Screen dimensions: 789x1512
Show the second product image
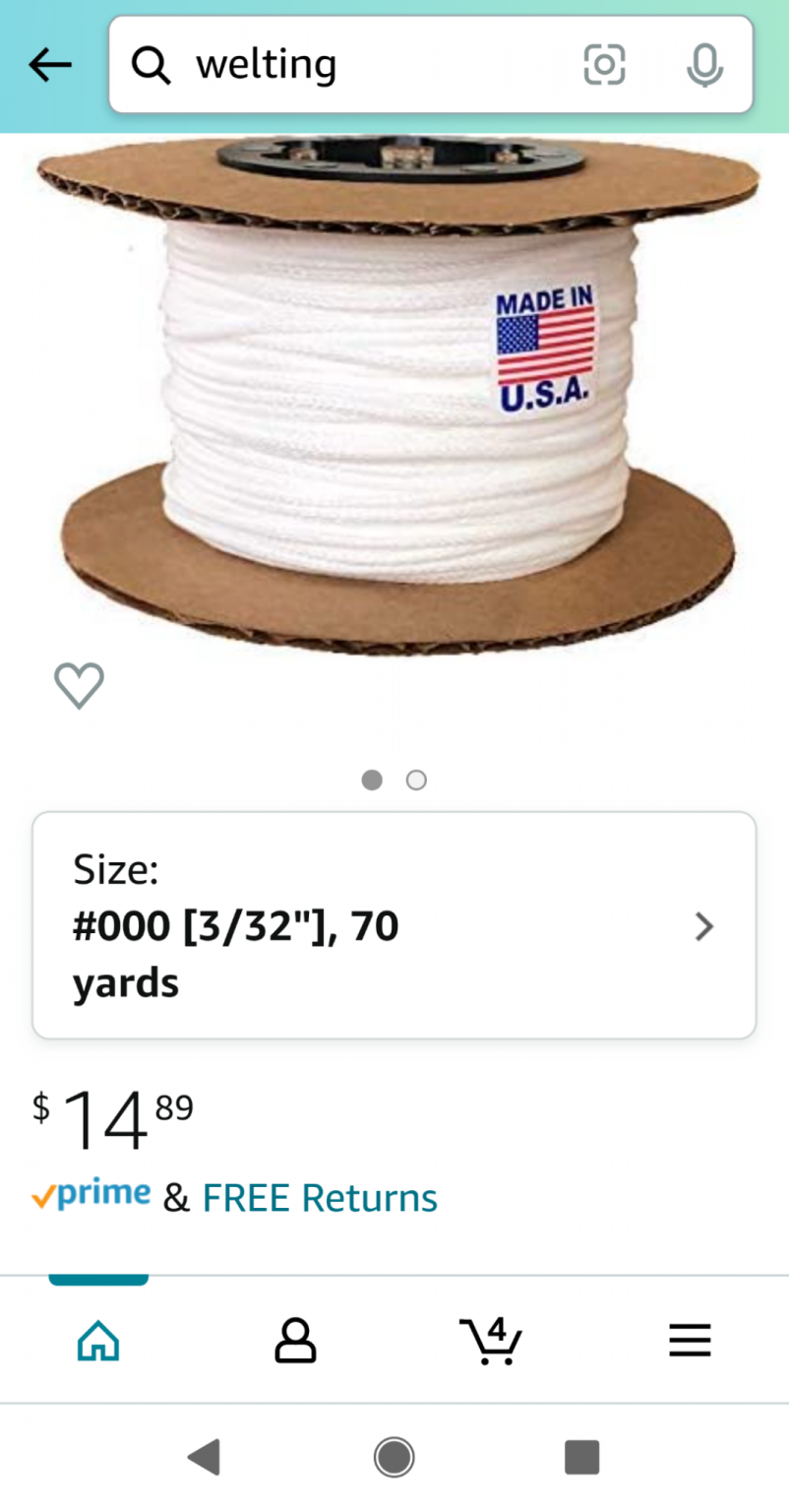click(416, 781)
